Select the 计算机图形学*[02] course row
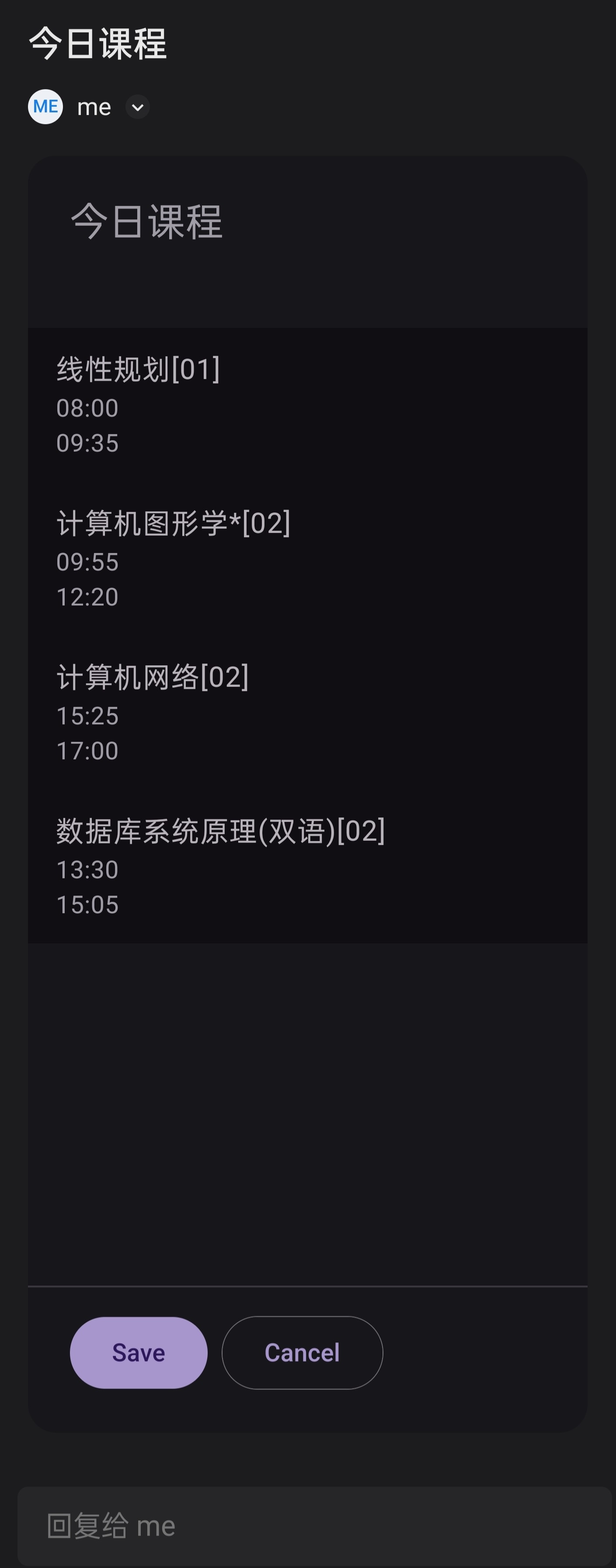This screenshot has height=1568, width=616. (x=307, y=559)
